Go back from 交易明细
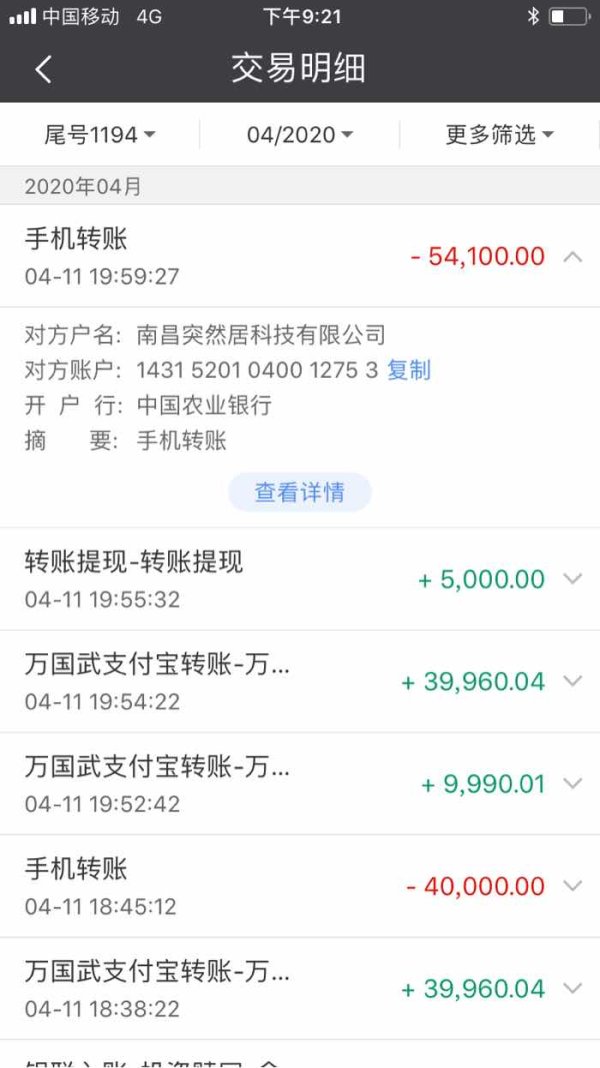The height and width of the screenshot is (1068, 600). coord(44,69)
